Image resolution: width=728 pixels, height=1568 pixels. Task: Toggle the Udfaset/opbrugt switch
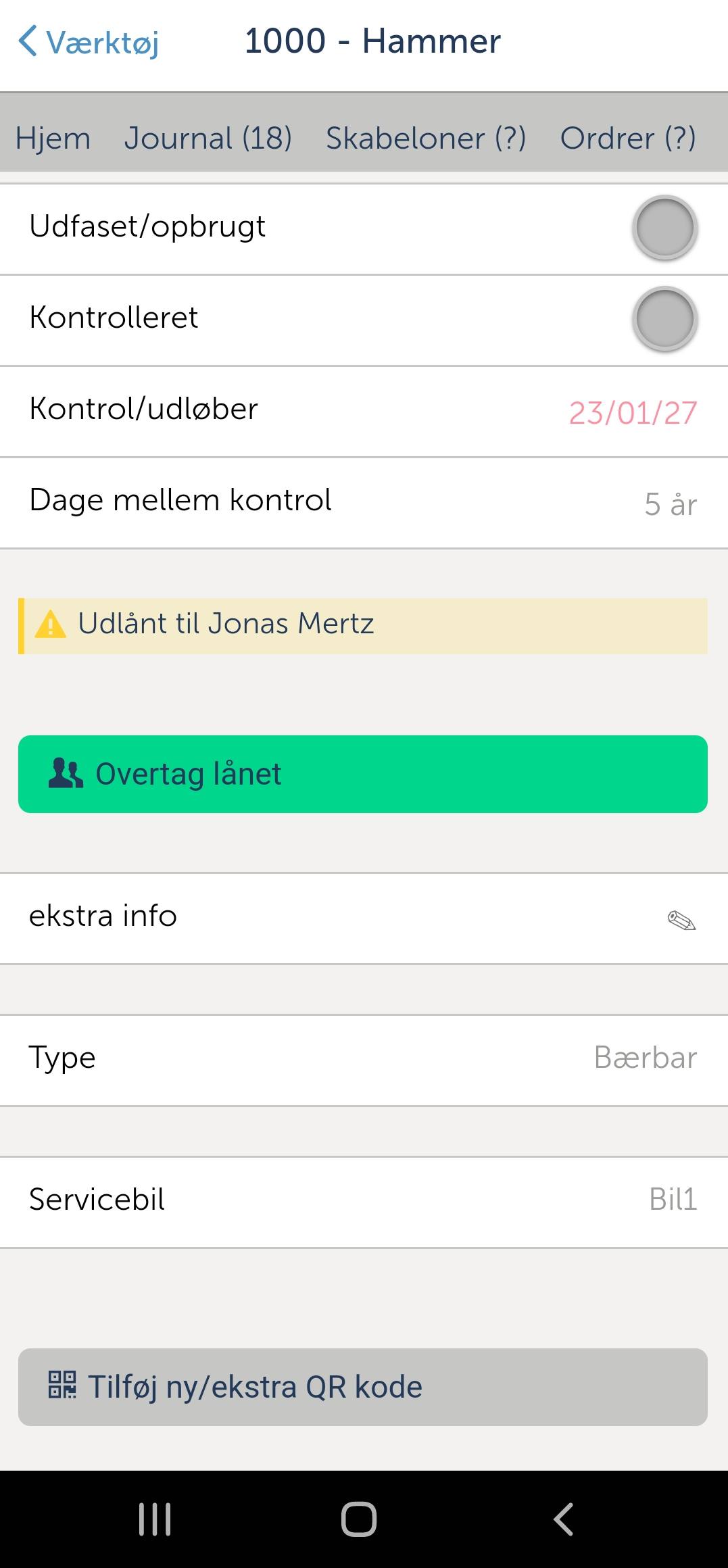coord(664,228)
